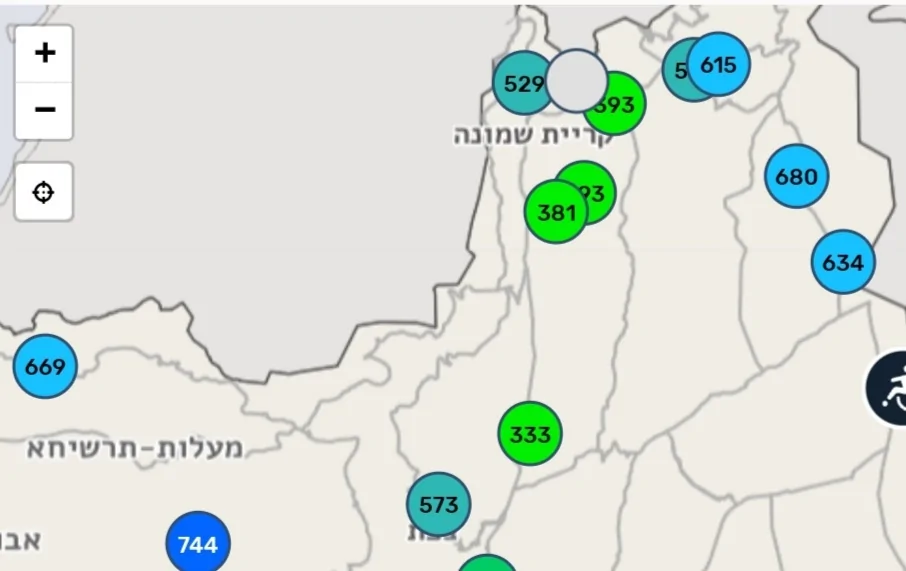This screenshot has height=571, width=906.
Task: Center map on my location
Action: pyautogui.click(x=44, y=192)
